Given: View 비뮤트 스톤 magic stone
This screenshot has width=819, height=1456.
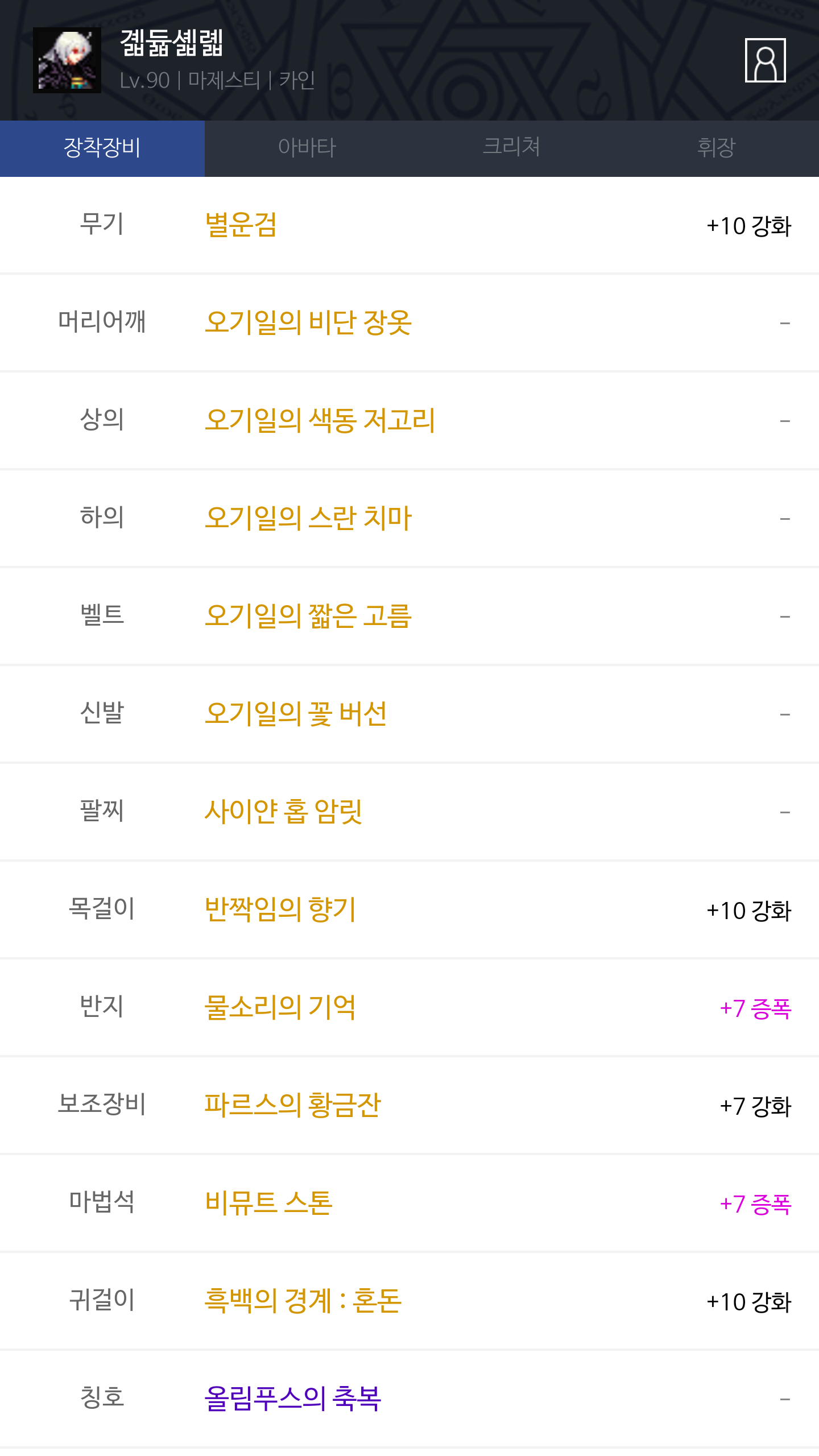Looking at the screenshot, I should click(268, 1203).
